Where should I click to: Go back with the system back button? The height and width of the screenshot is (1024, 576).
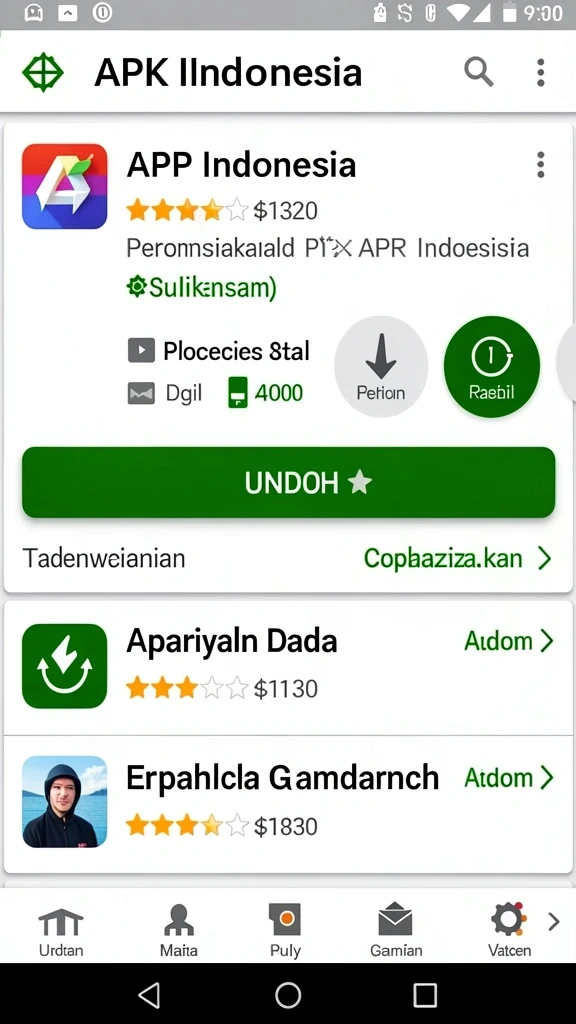150,995
